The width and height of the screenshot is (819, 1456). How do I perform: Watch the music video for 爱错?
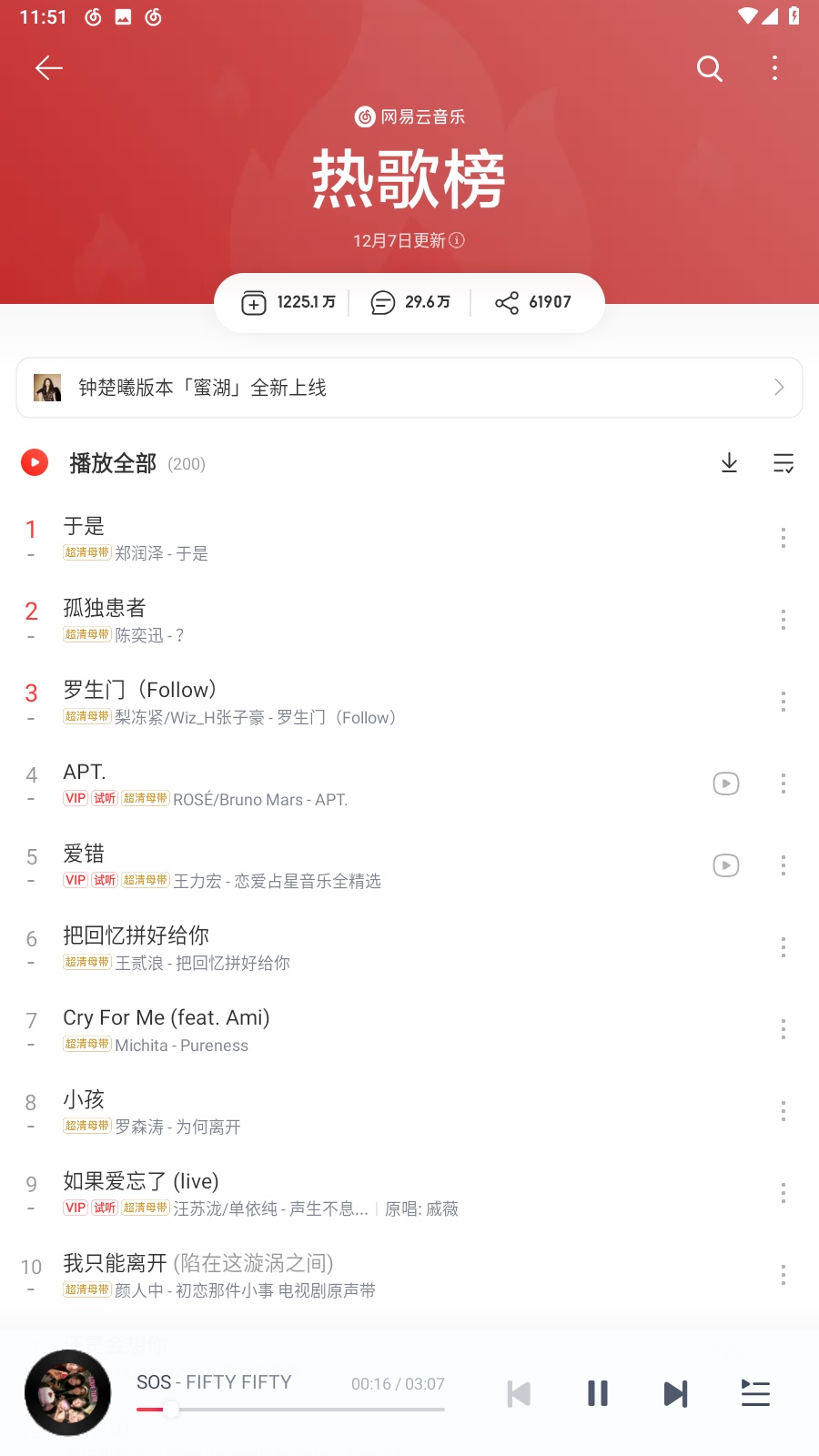click(x=725, y=865)
